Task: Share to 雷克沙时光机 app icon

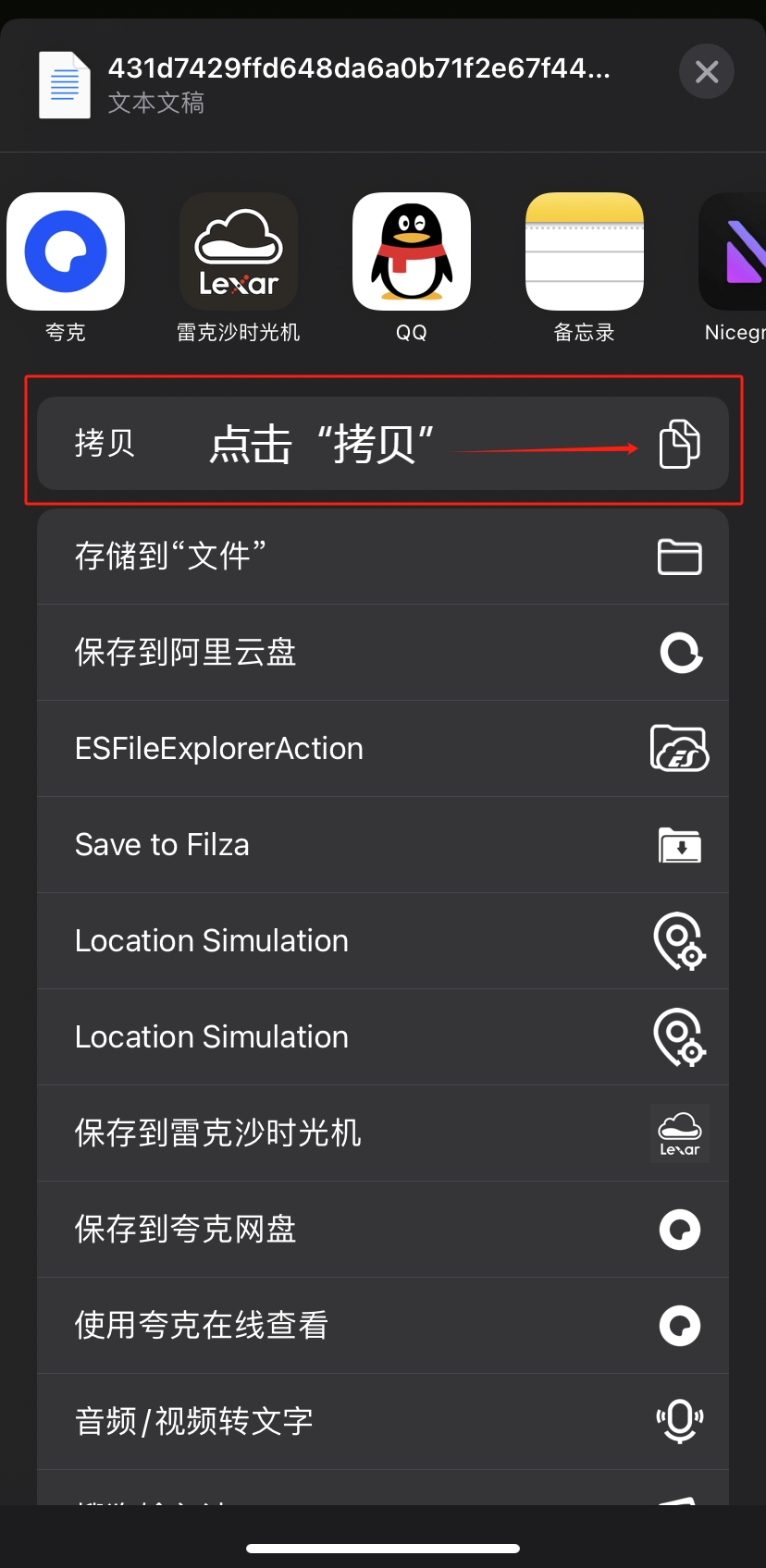Action: click(239, 251)
